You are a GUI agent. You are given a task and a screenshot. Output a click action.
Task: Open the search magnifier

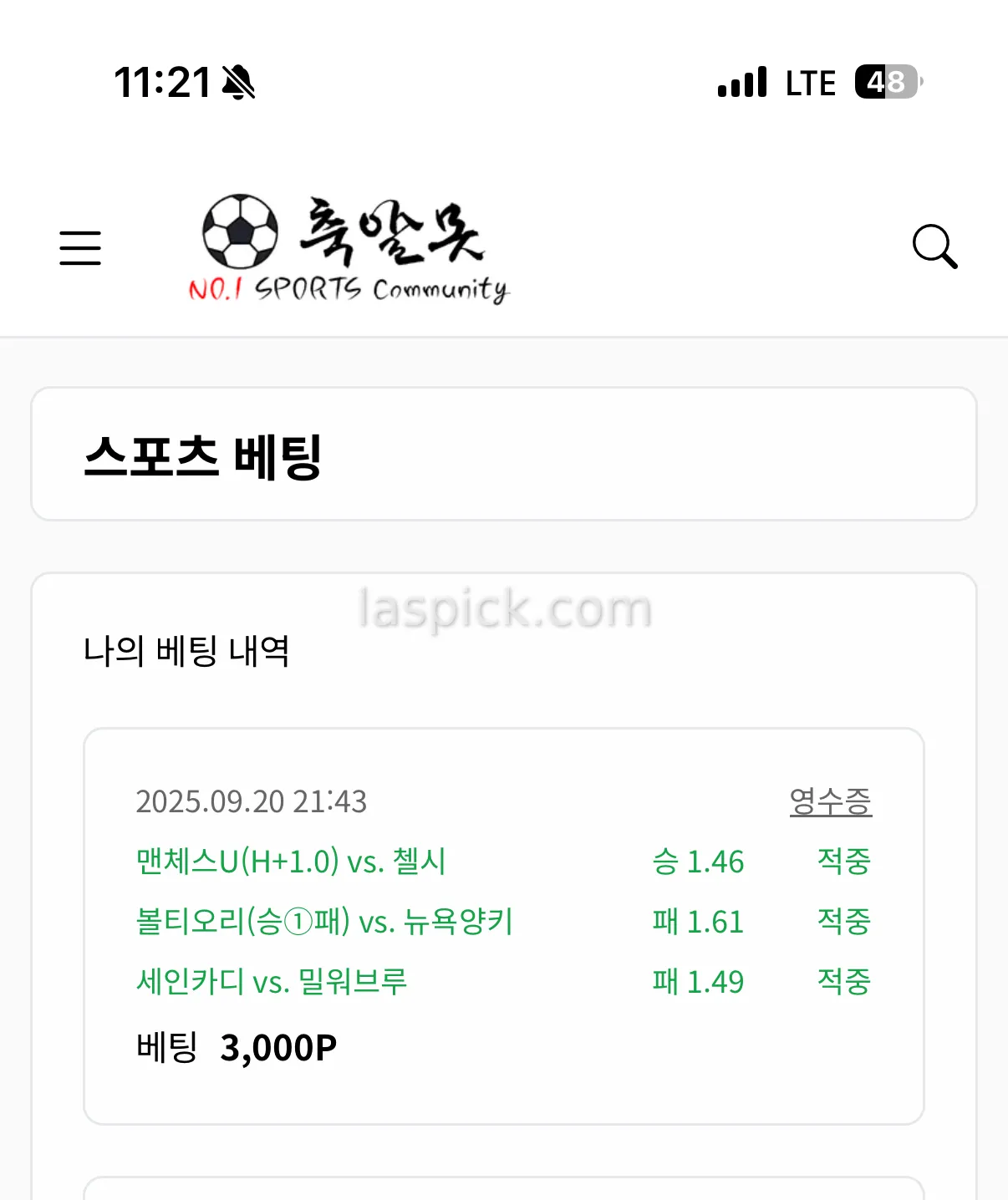coord(934,247)
